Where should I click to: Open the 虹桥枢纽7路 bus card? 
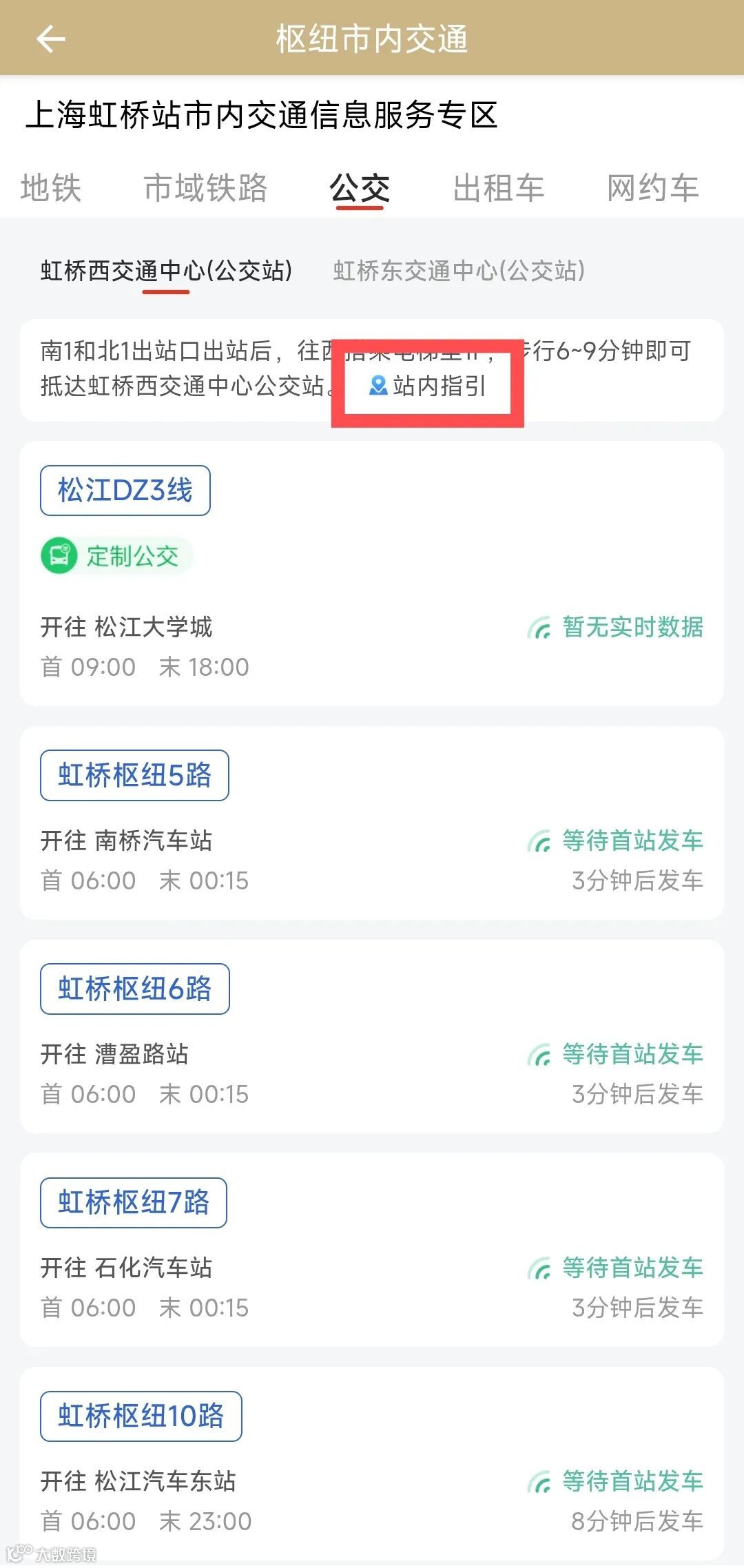pyautogui.click(x=372, y=1250)
